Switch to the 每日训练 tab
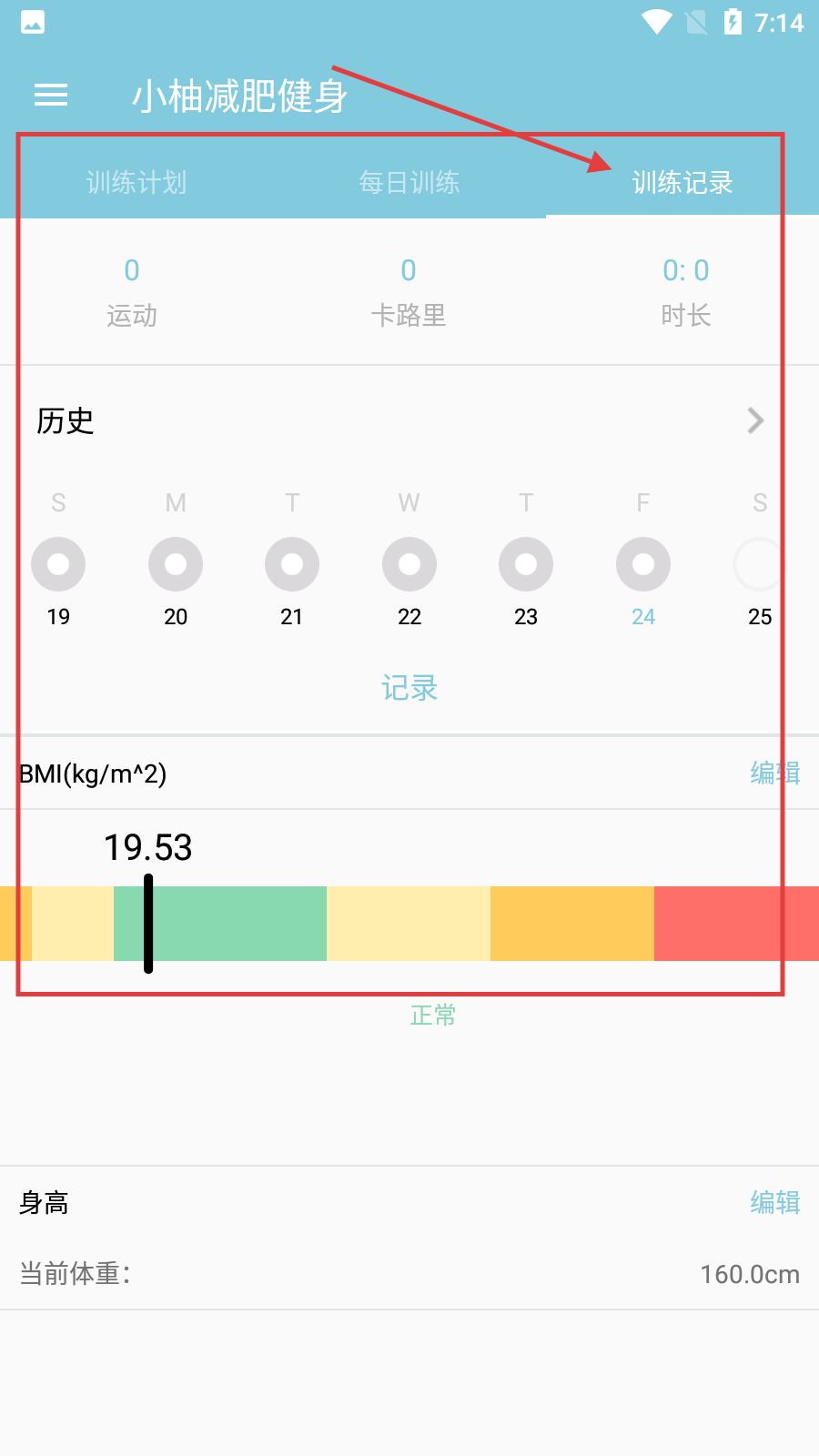This screenshot has width=819, height=1456. pyautogui.click(x=409, y=183)
